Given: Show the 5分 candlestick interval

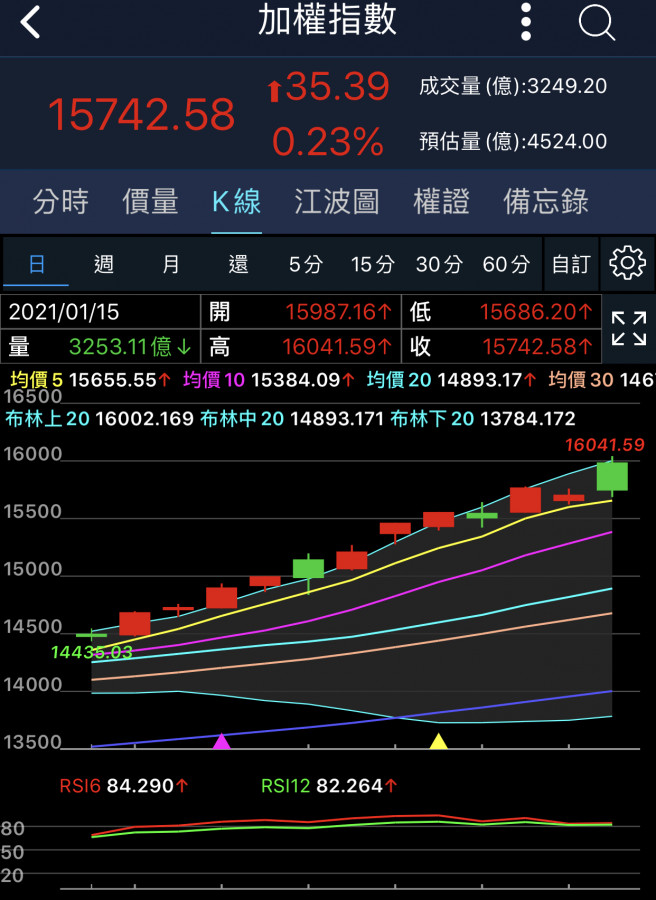Looking at the screenshot, I should [x=306, y=264].
